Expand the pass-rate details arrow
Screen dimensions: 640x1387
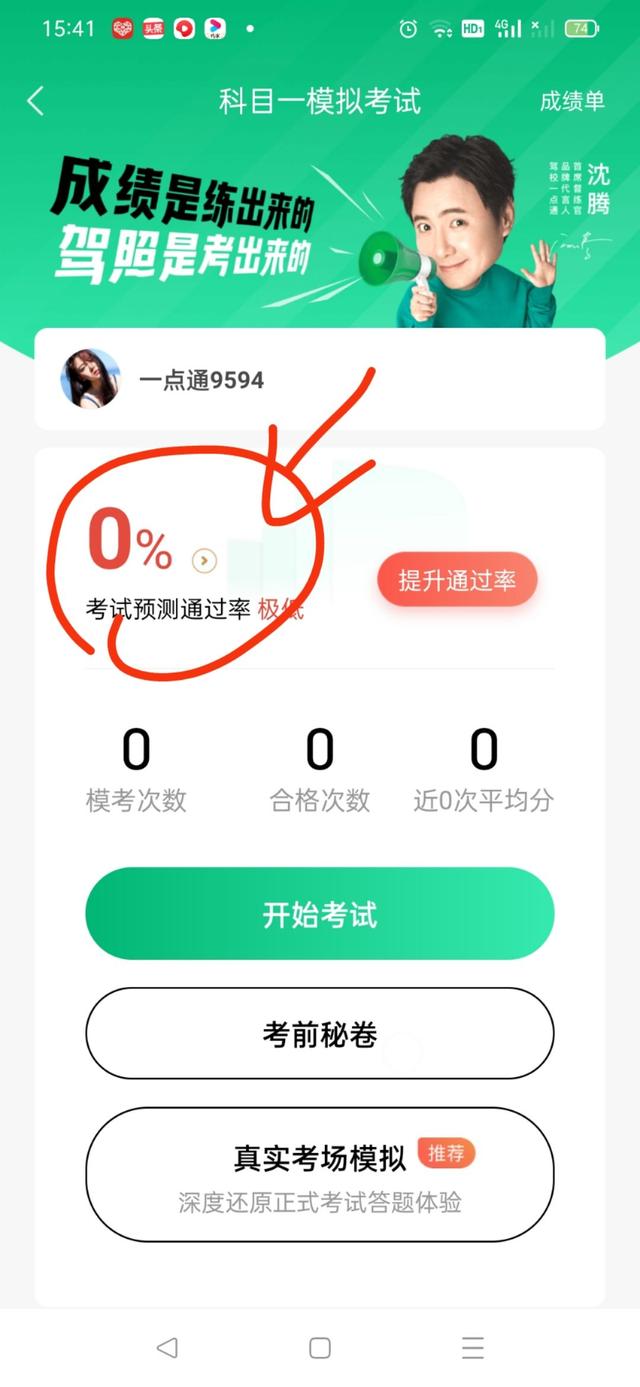[203, 561]
